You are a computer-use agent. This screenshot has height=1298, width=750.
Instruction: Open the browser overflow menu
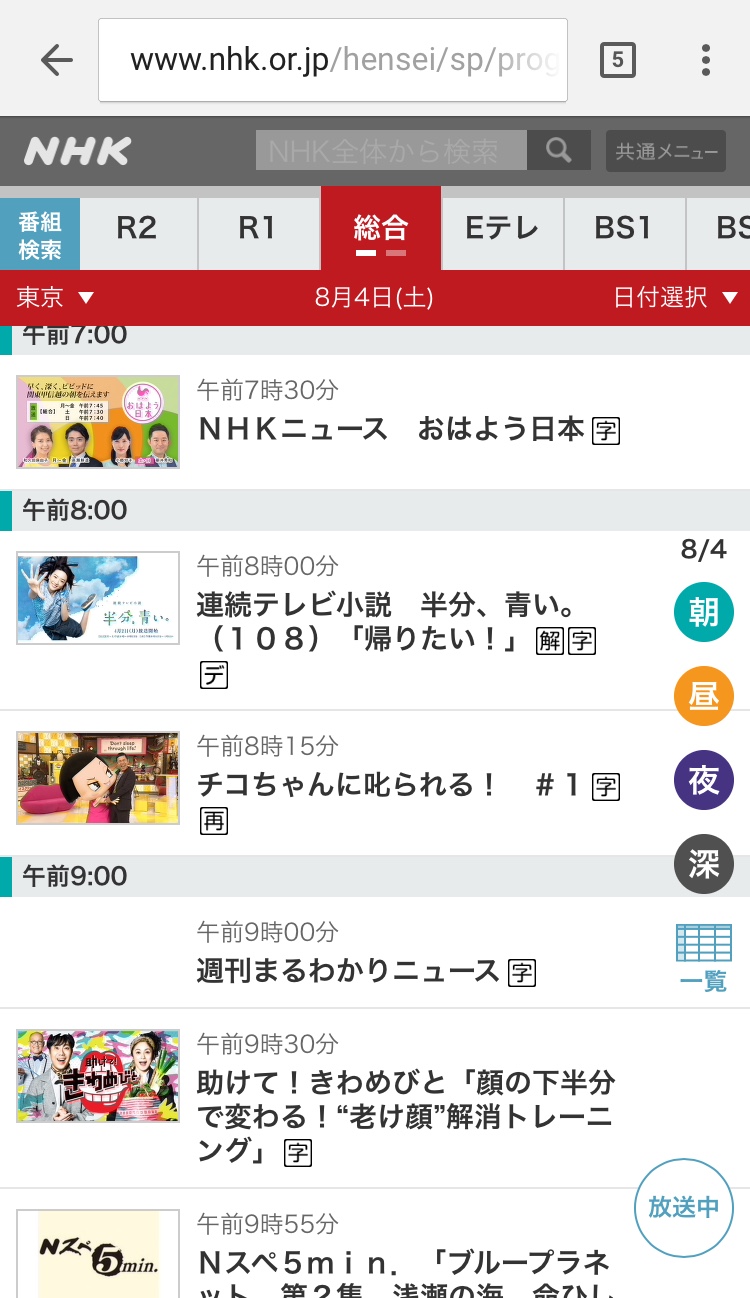[706, 61]
